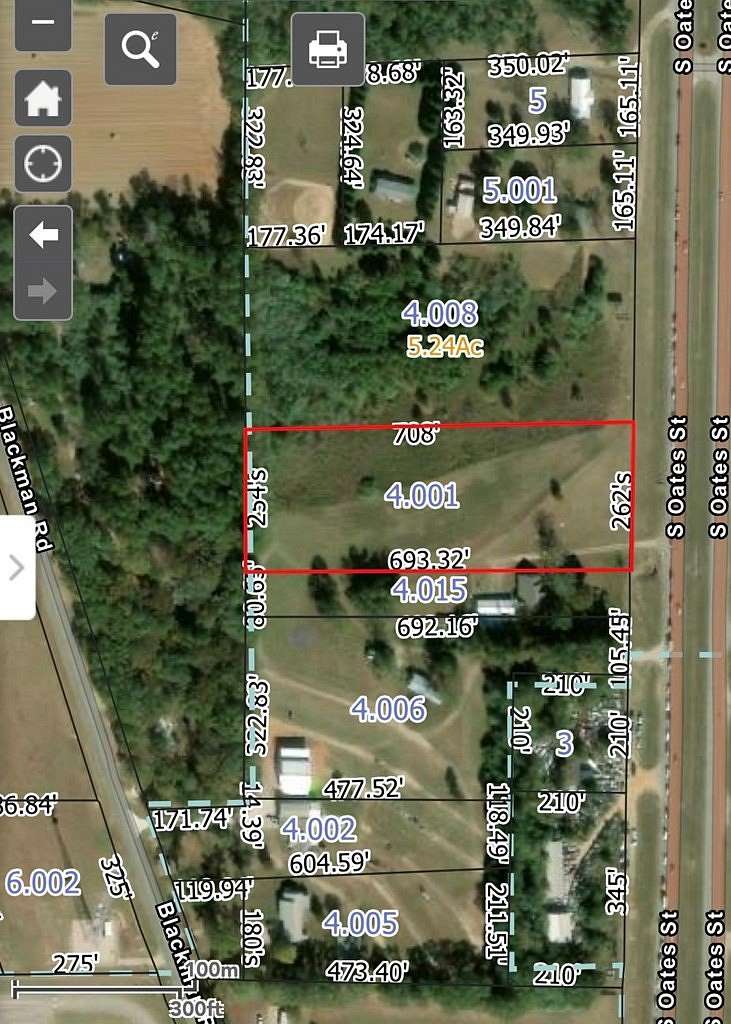The height and width of the screenshot is (1024, 731).
Task: Go back using the left arrow icon
Action: click(x=42, y=234)
